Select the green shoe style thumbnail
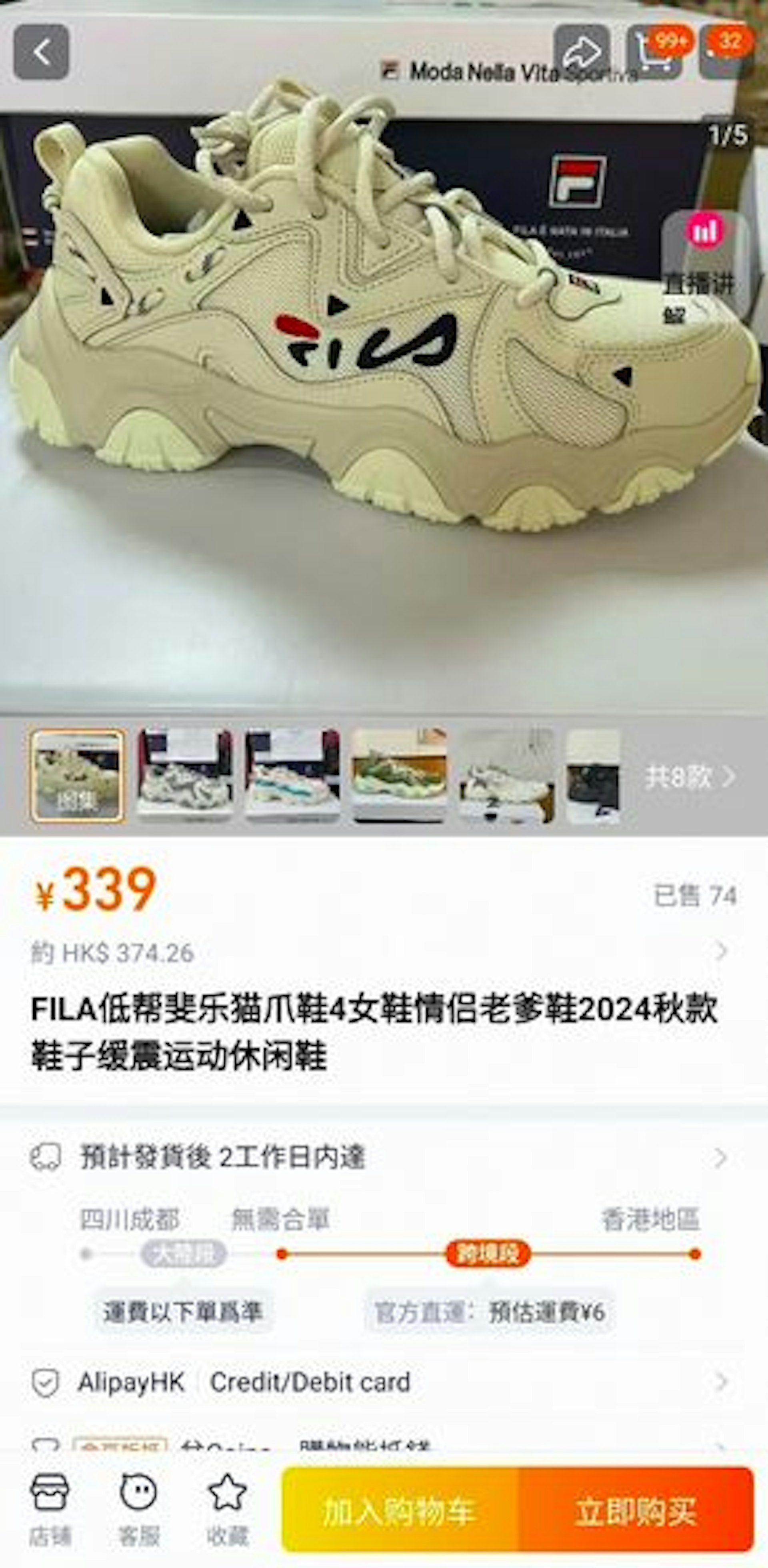 [x=400, y=776]
